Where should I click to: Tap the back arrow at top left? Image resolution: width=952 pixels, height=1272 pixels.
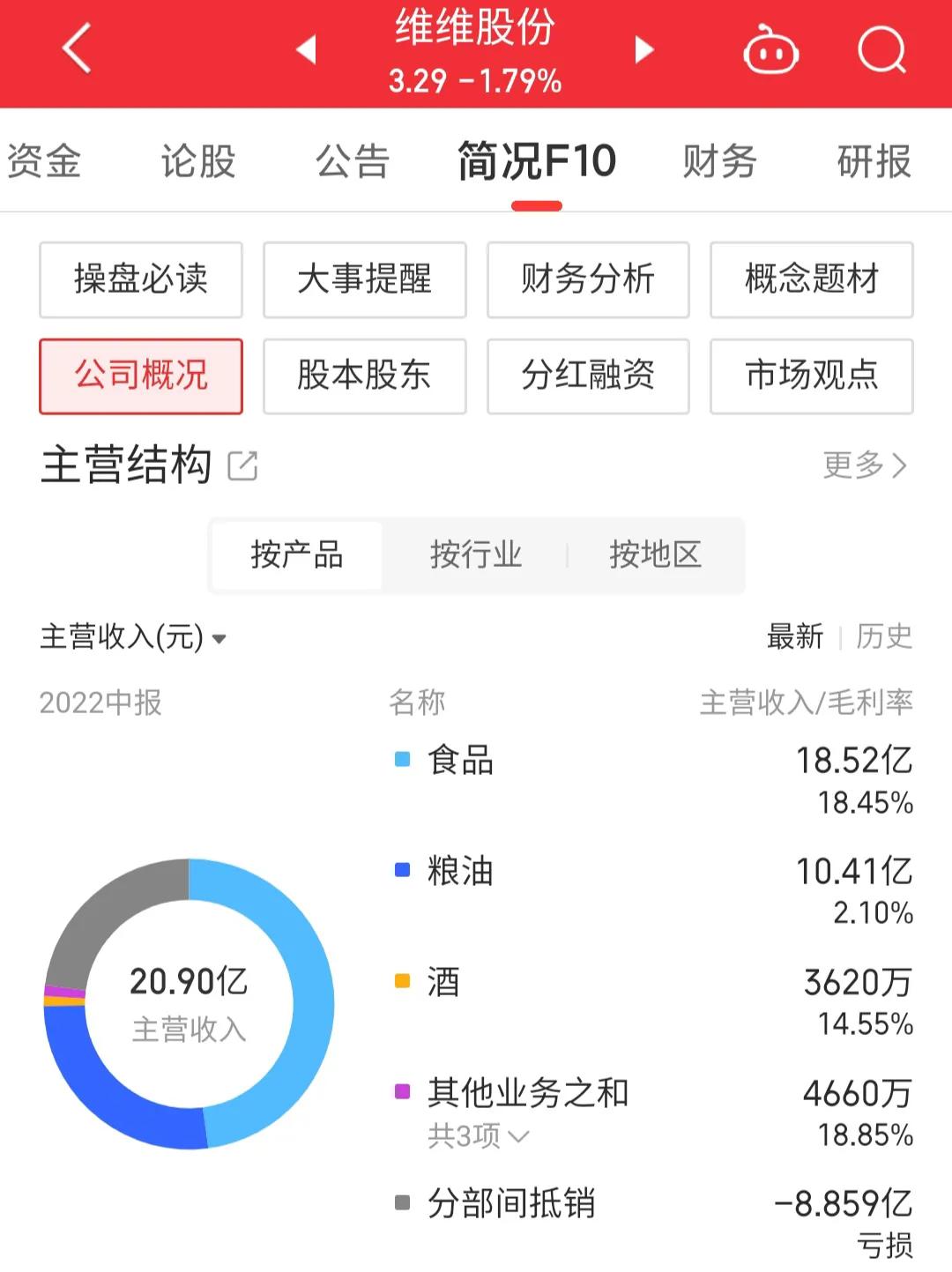75,50
